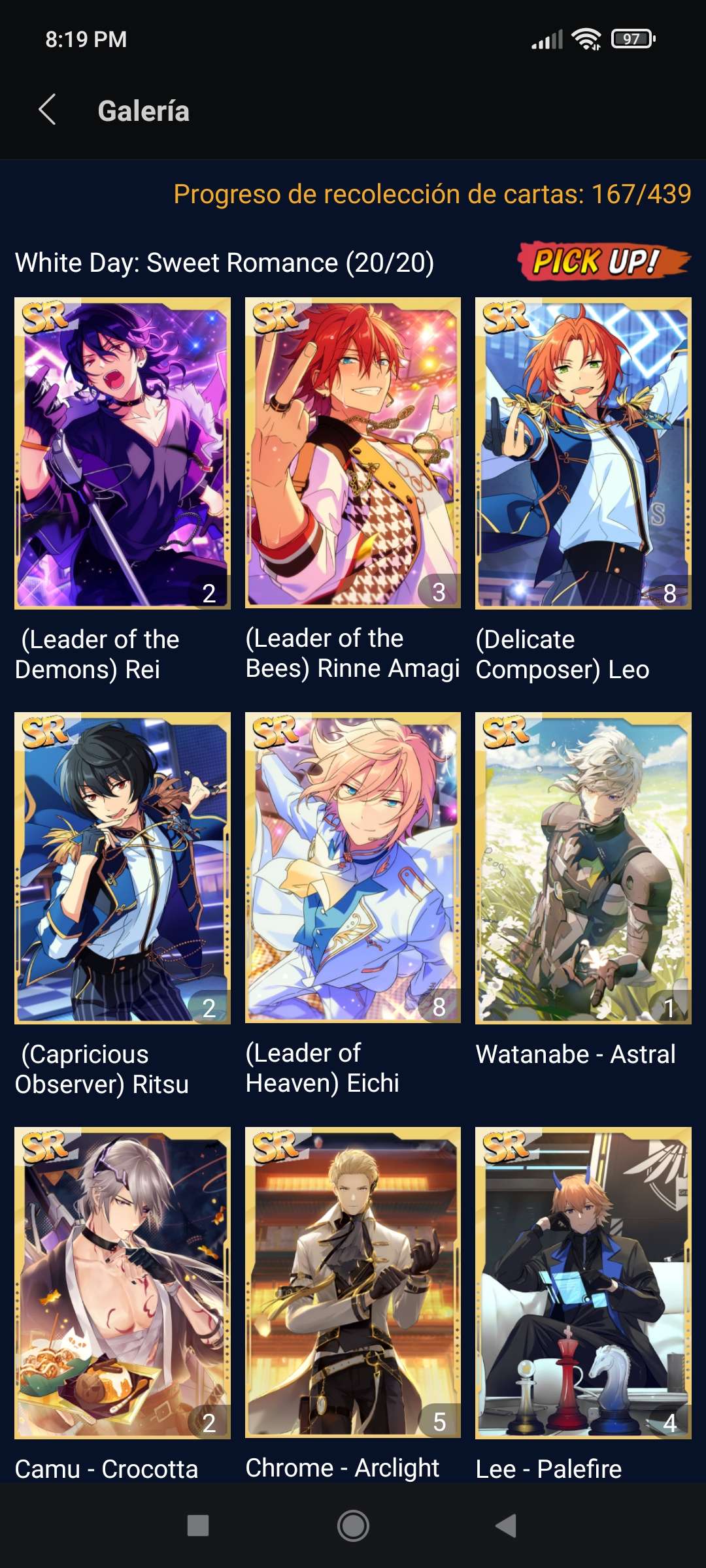This screenshot has width=706, height=1568.
Task: Select the Capricious Observer Ritsu card
Action: click(122, 868)
